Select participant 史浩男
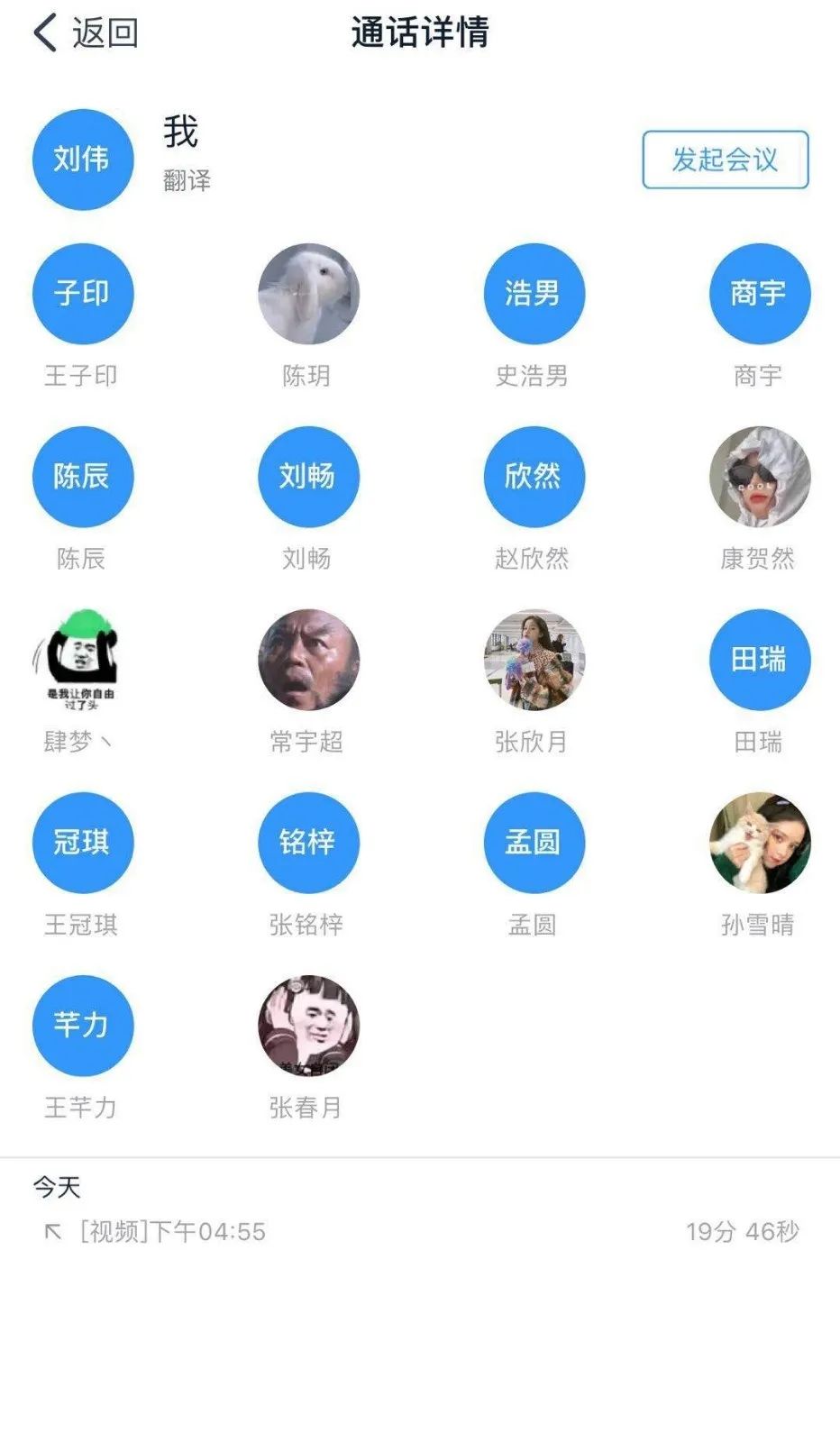Viewport: 840px width, 1442px height. point(534,294)
